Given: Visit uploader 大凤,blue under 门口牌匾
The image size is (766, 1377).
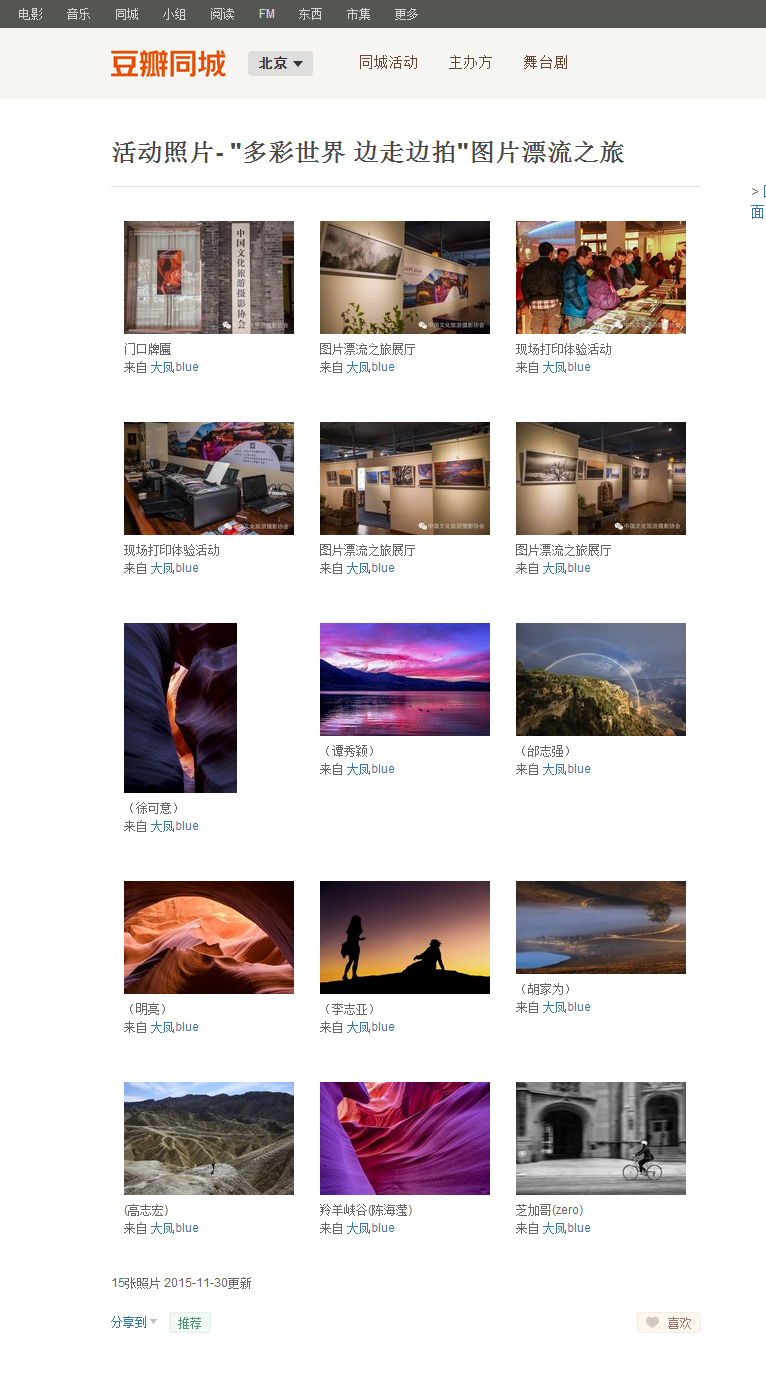Looking at the screenshot, I should click(x=174, y=367).
